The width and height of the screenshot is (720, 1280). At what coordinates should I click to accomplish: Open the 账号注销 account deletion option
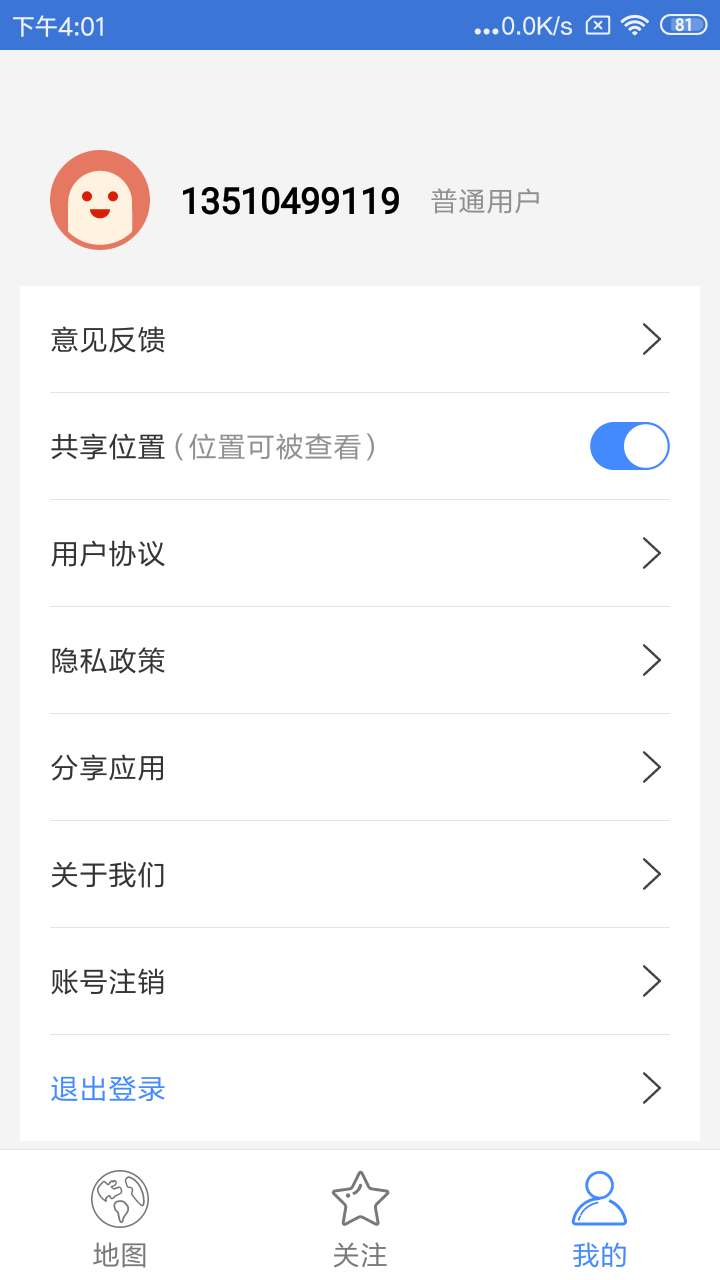pyautogui.click(x=105, y=981)
